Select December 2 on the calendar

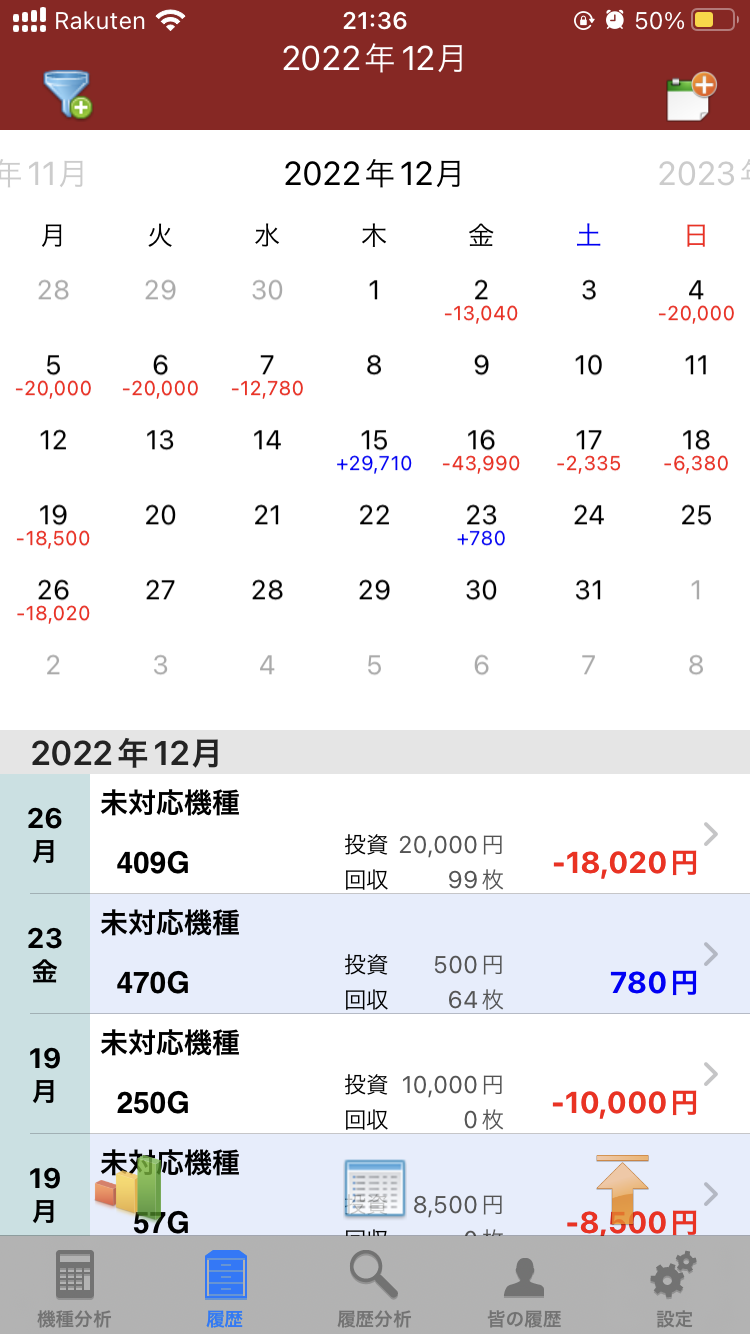pyautogui.click(x=481, y=300)
